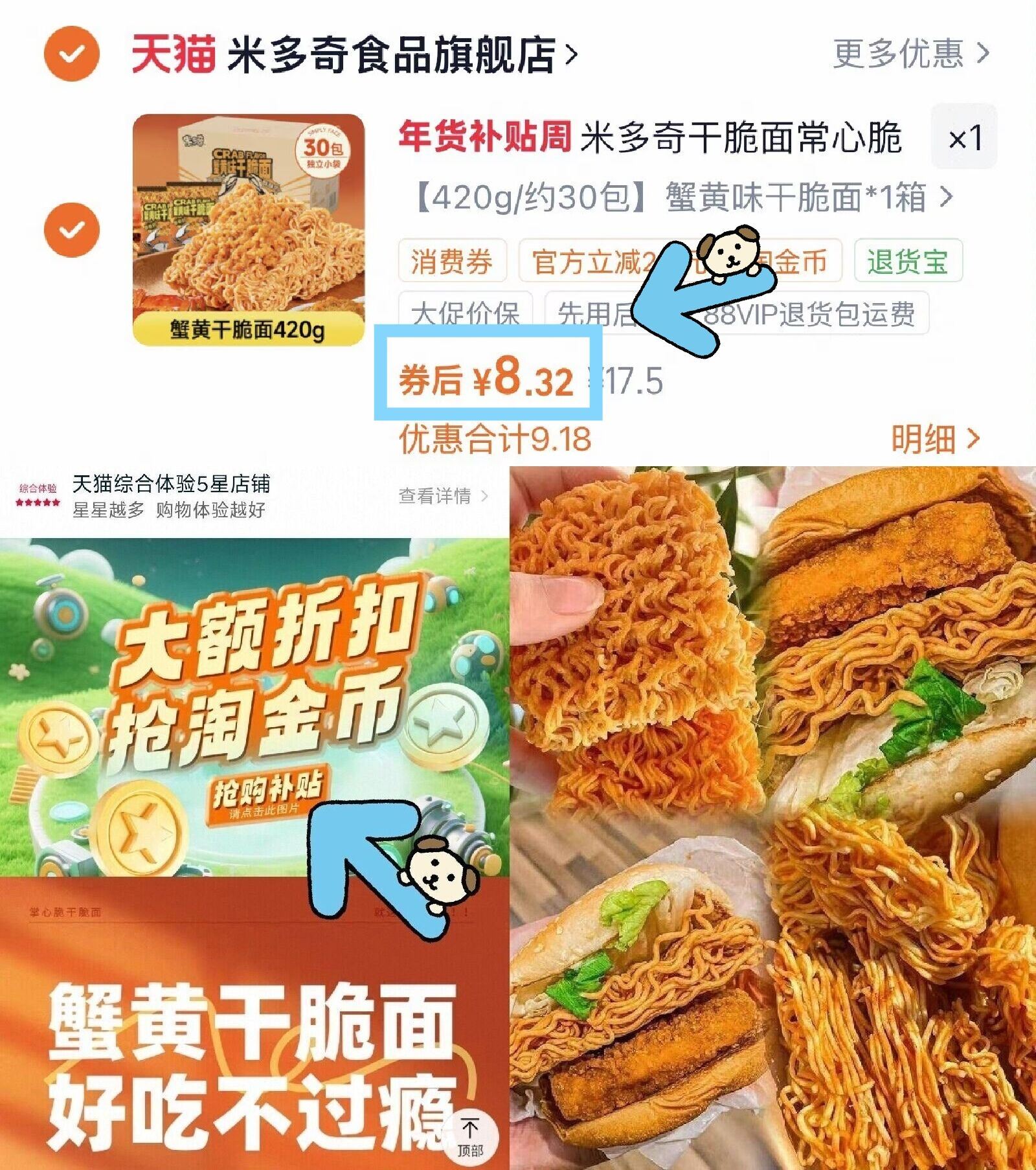Uncheck the product item checkmark
The image size is (1036, 1170).
[x=72, y=228]
